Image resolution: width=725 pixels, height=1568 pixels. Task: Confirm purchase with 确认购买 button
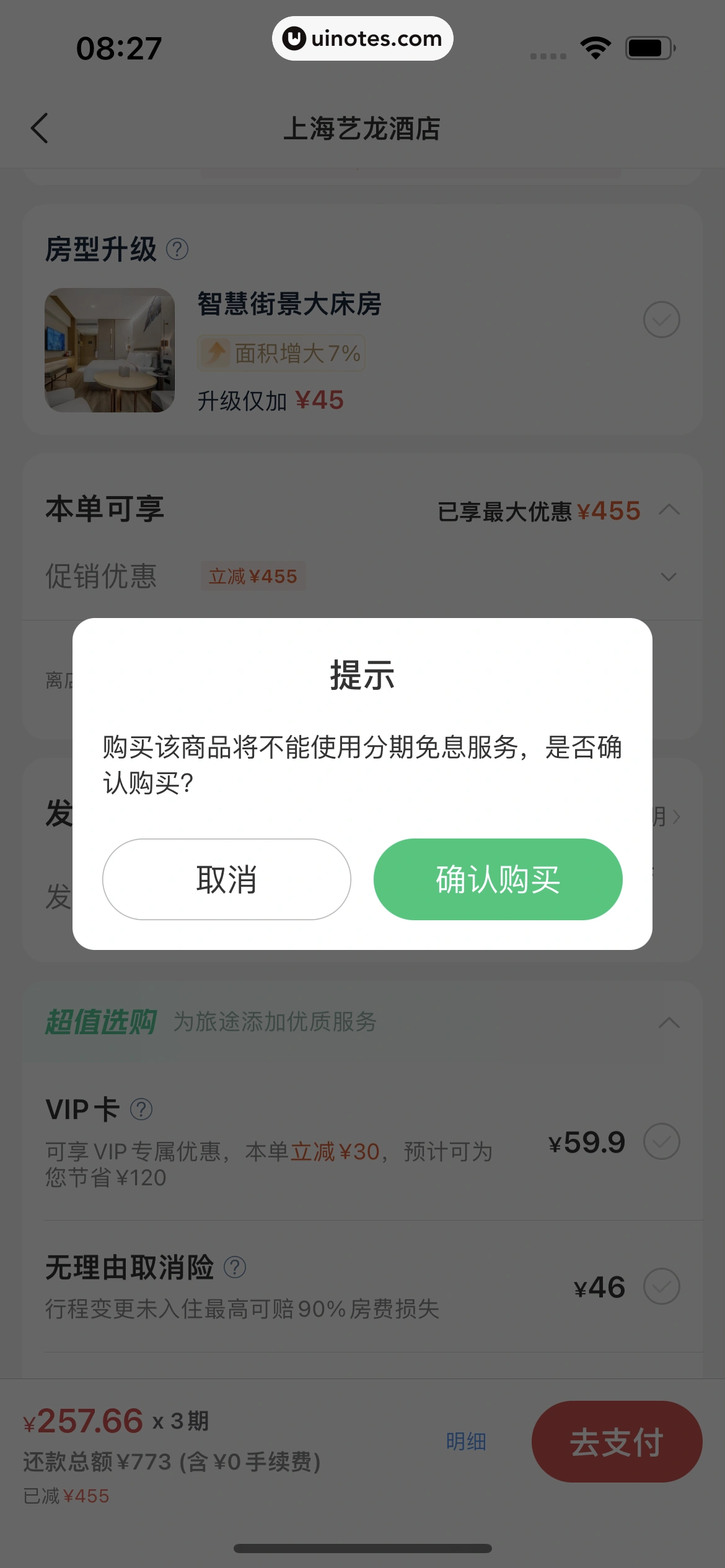[x=498, y=879]
